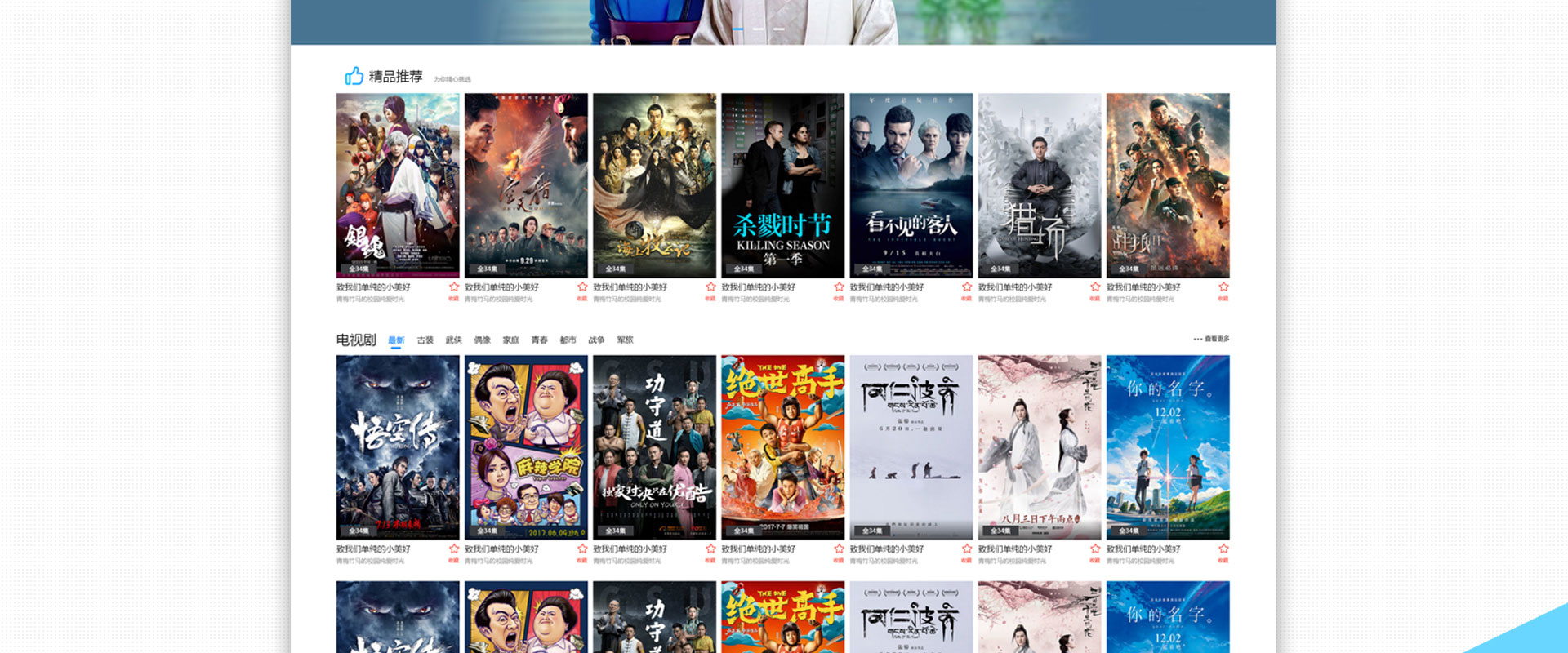Viewport: 1568px width, 653px height.
Task: Open the 悟空传 poster under the 电视剧 tabs
Action: [x=398, y=446]
